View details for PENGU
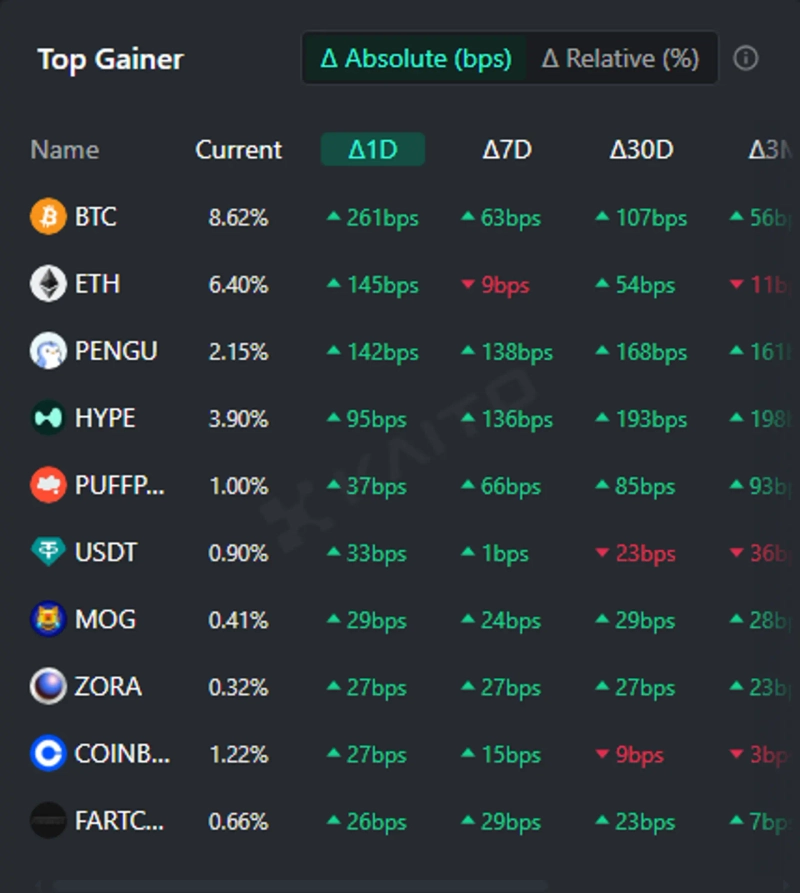800x893 pixels. tap(115, 351)
